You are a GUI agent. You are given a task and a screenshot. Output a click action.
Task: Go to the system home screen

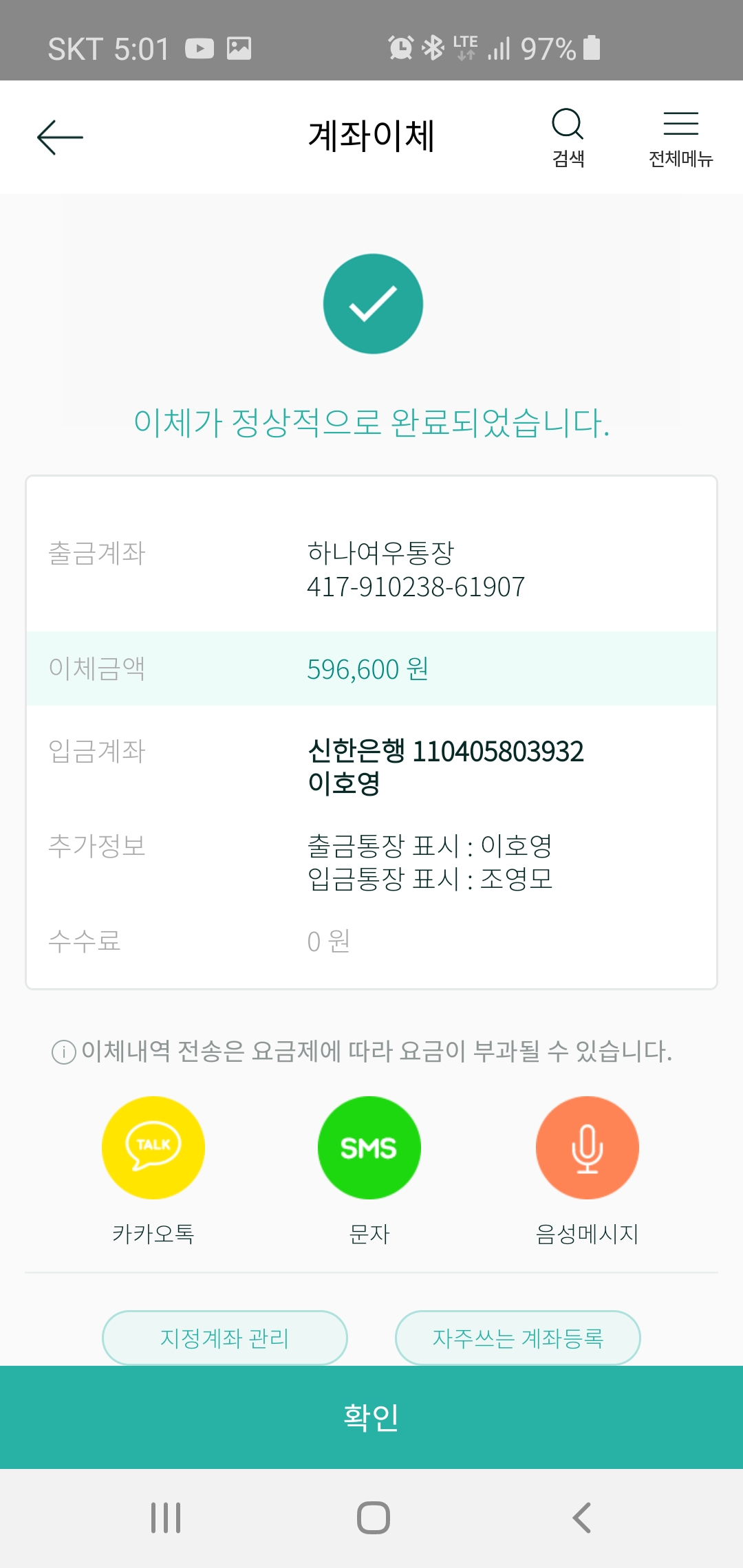374,1518
